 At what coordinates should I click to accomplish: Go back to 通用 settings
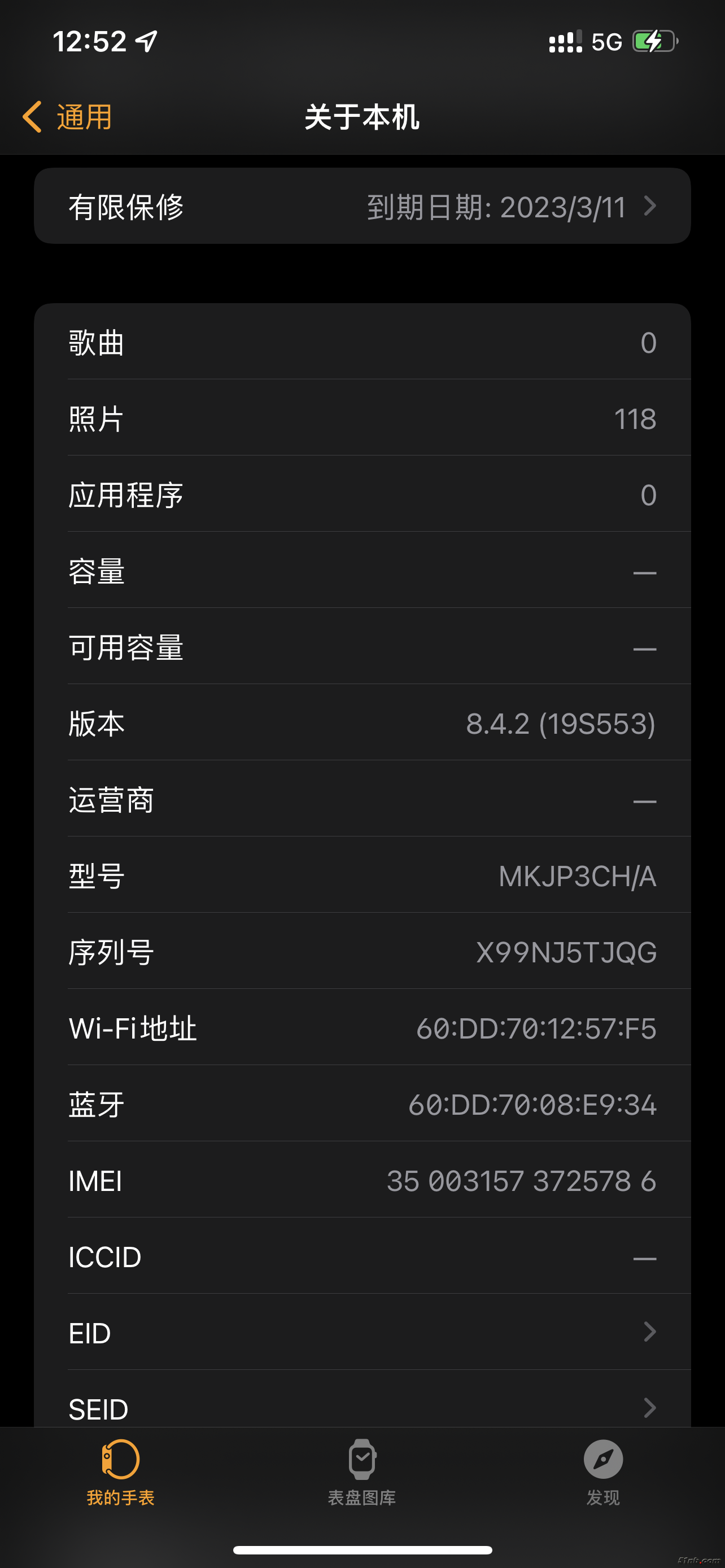[x=68, y=117]
